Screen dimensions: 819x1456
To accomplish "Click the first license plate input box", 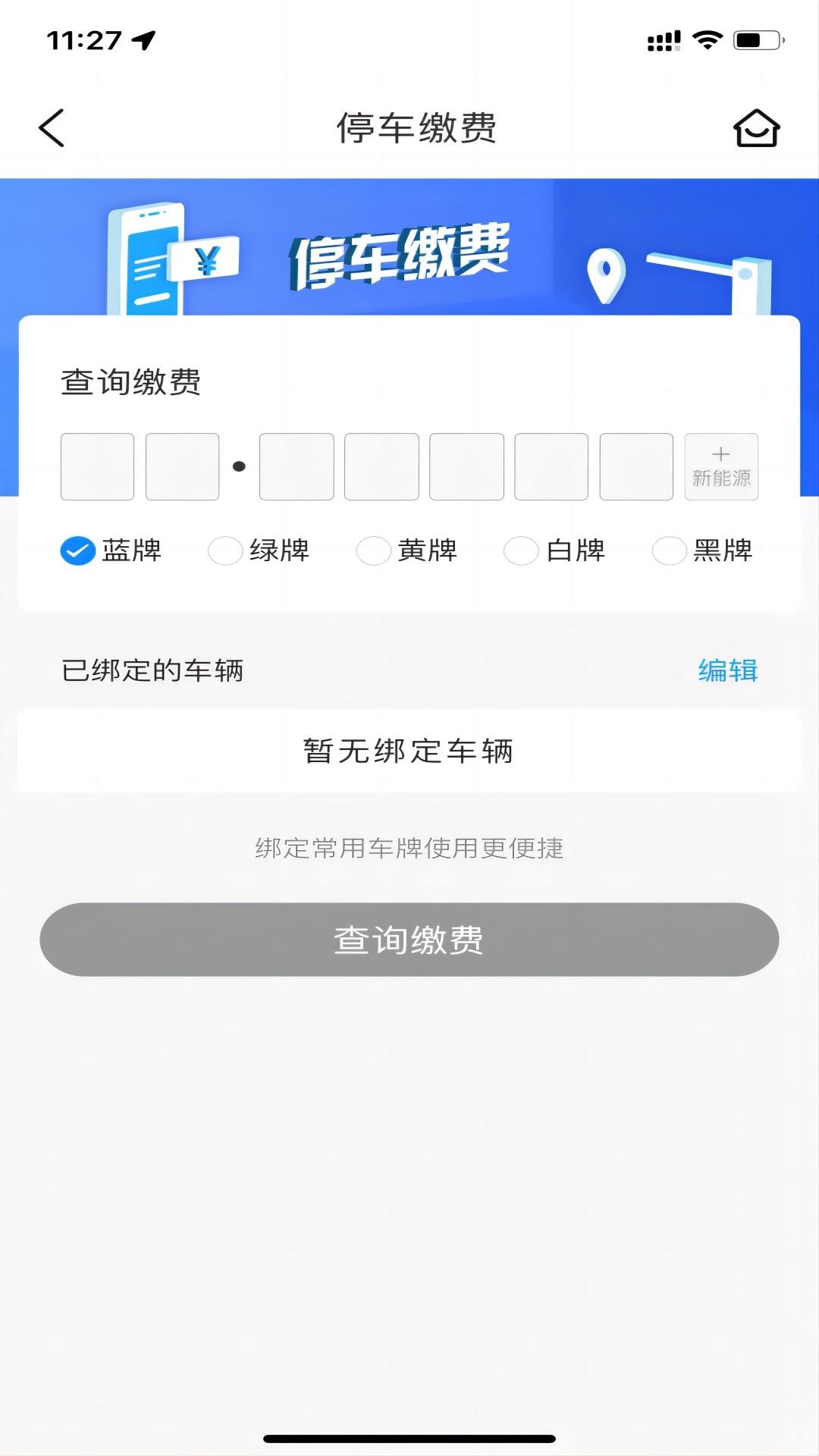I will (97, 466).
